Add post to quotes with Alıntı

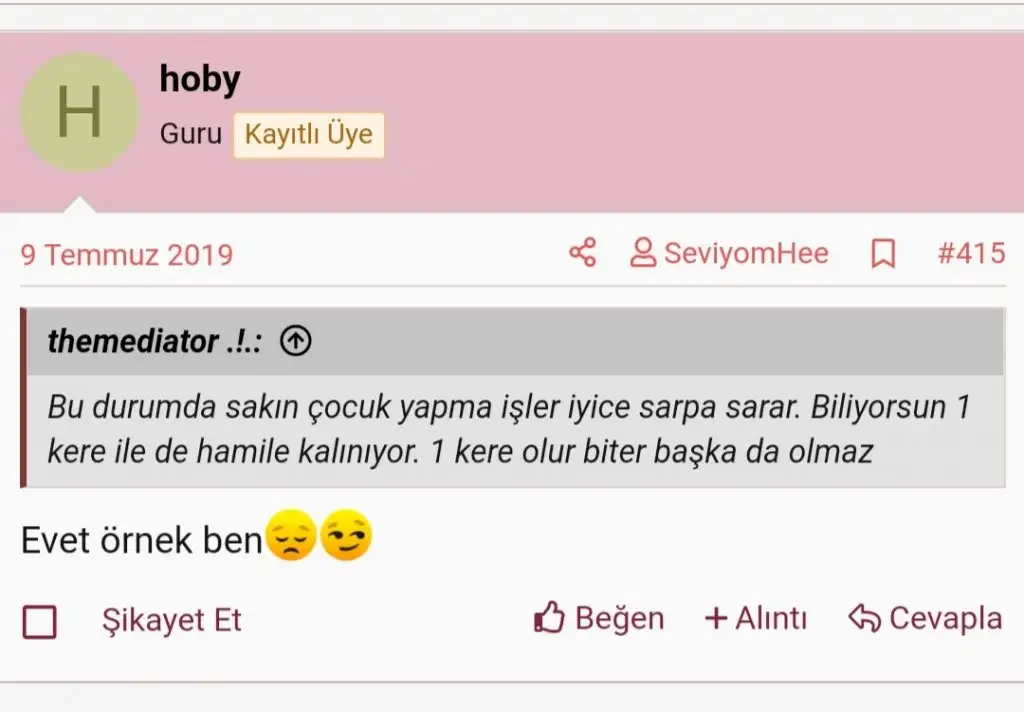(756, 618)
